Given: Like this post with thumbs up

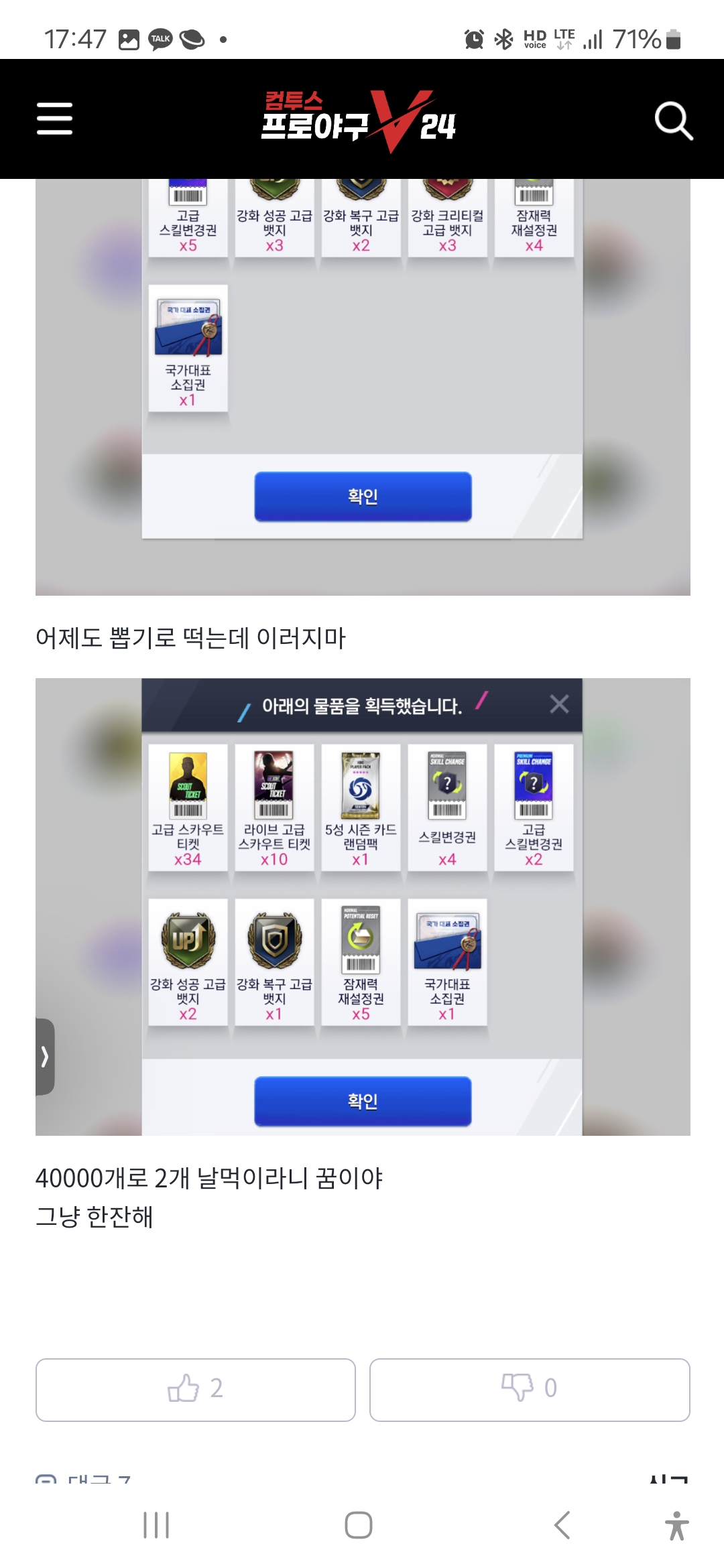Looking at the screenshot, I should 196,1390.
